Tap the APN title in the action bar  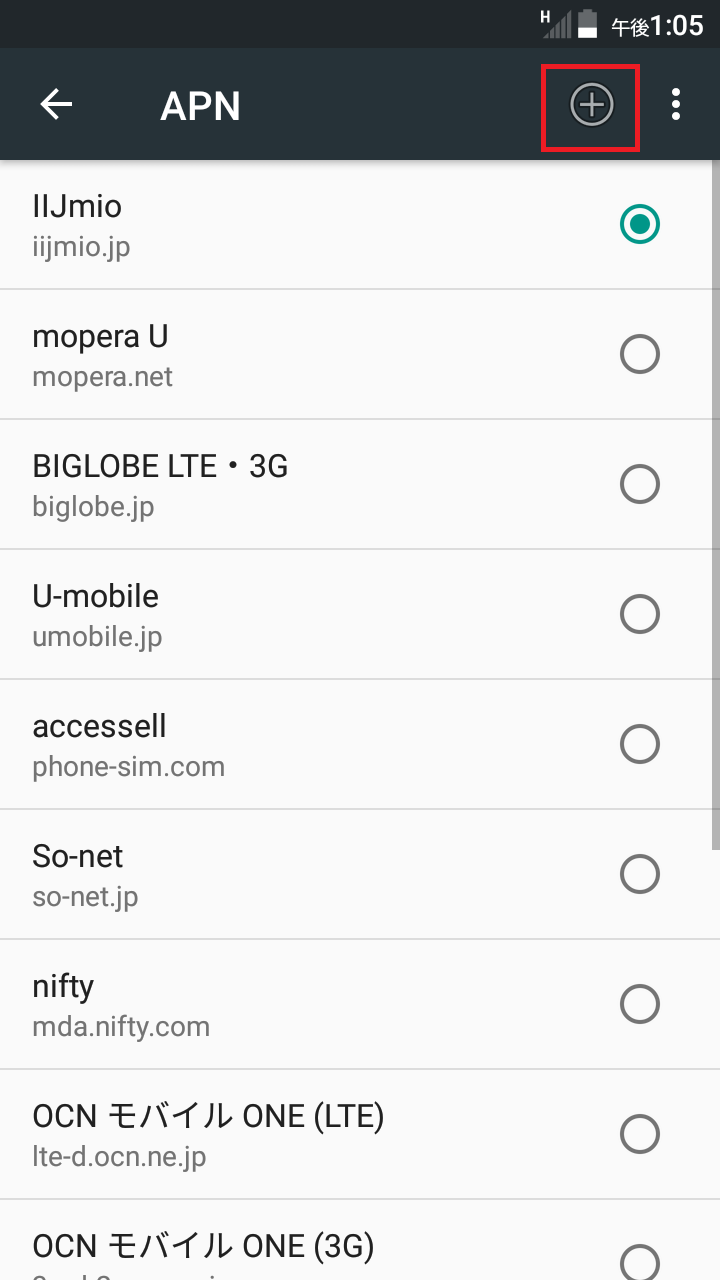(x=200, y=104)
